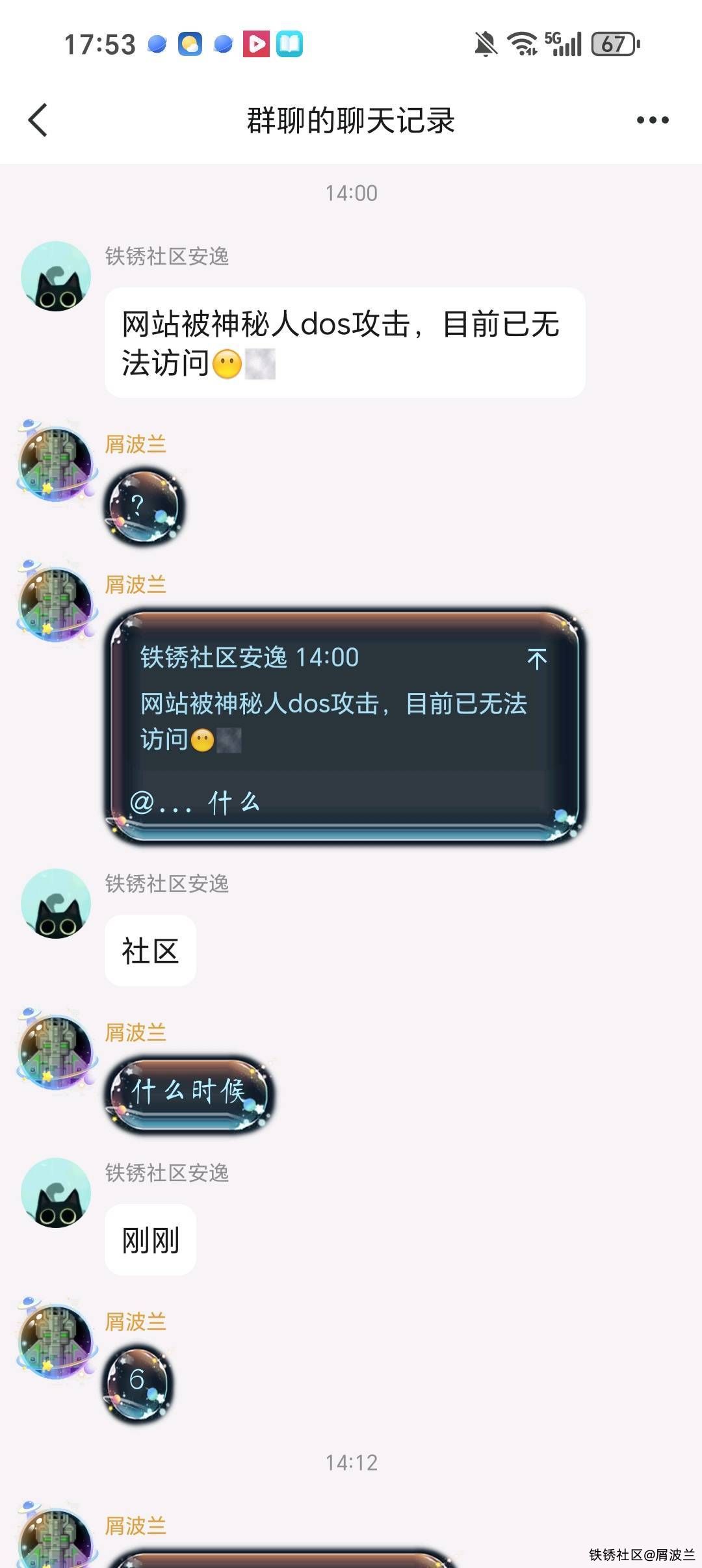Go back from the chat record
Viewport: 702px width, 1568px height.
pyautogui.click(x=38, y=120)
